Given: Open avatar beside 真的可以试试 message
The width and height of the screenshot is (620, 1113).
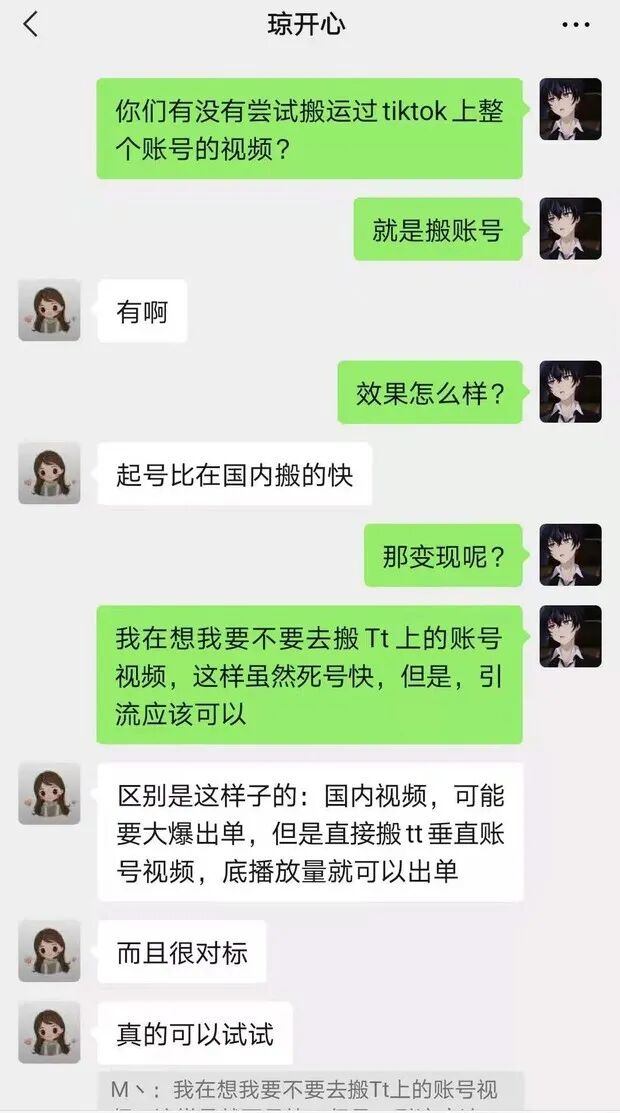Looking at the screenshot, I should point(49,1033).
